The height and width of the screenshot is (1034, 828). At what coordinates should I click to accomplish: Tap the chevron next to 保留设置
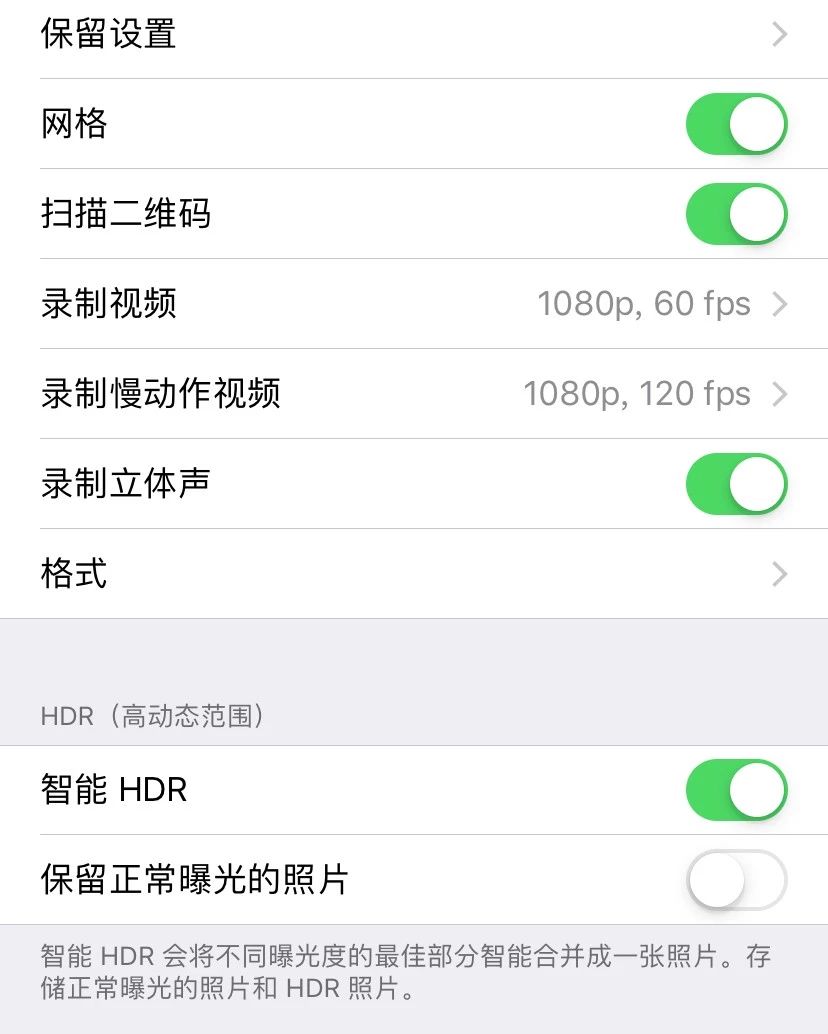(779, 35)
